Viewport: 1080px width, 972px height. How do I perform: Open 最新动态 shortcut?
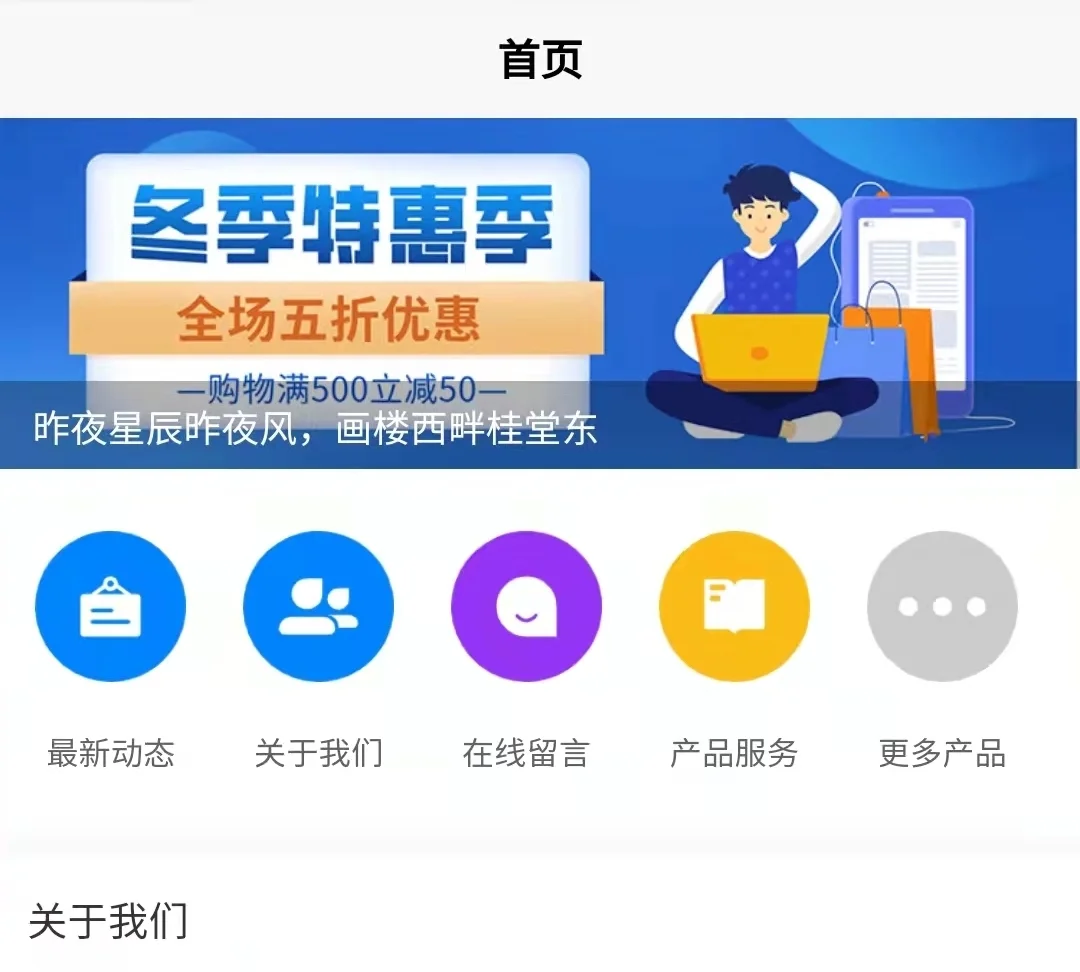coord(110,607)
